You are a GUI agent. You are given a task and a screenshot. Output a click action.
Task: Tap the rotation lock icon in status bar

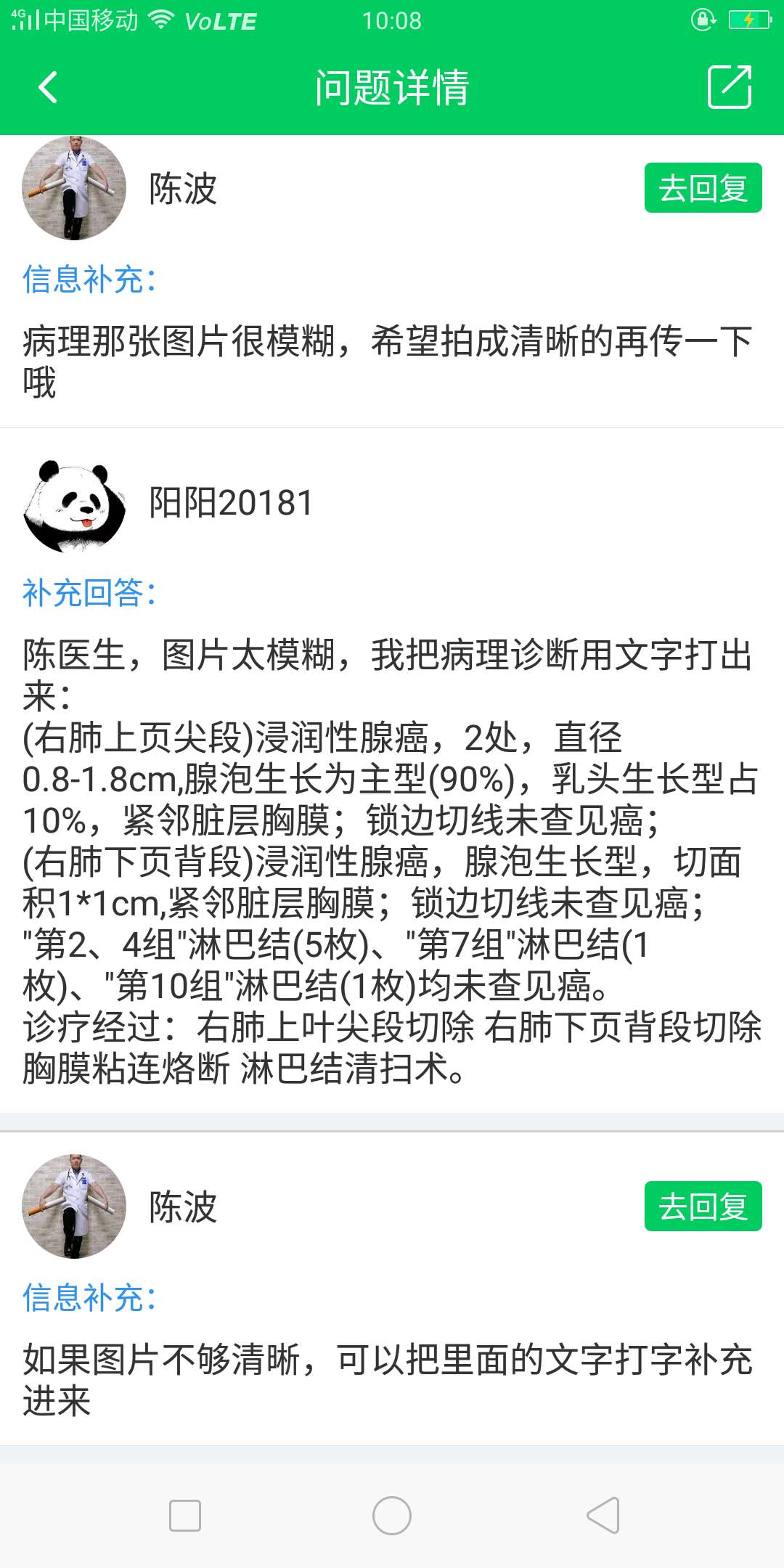702,21
